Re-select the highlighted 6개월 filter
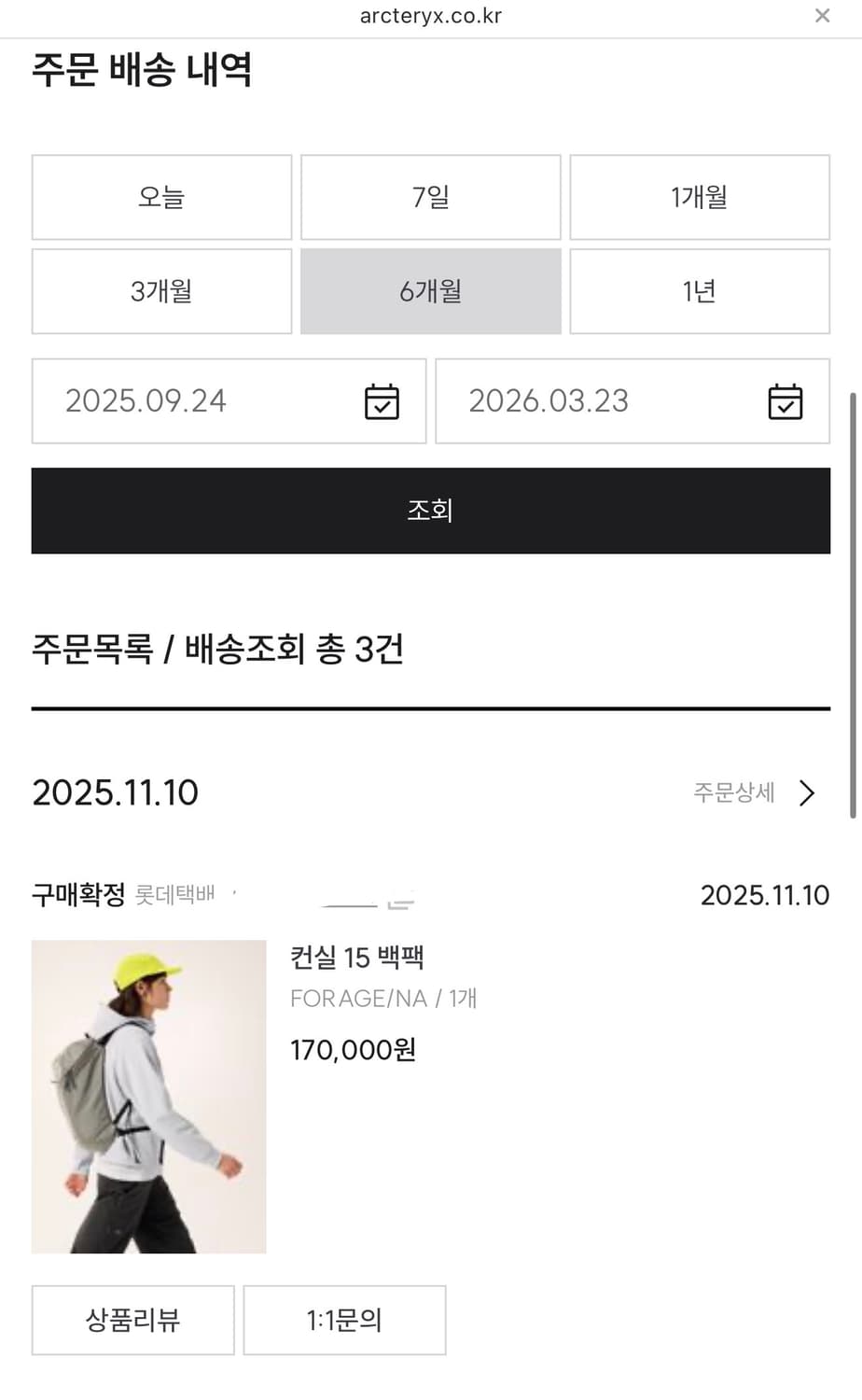 click(429, 290)
